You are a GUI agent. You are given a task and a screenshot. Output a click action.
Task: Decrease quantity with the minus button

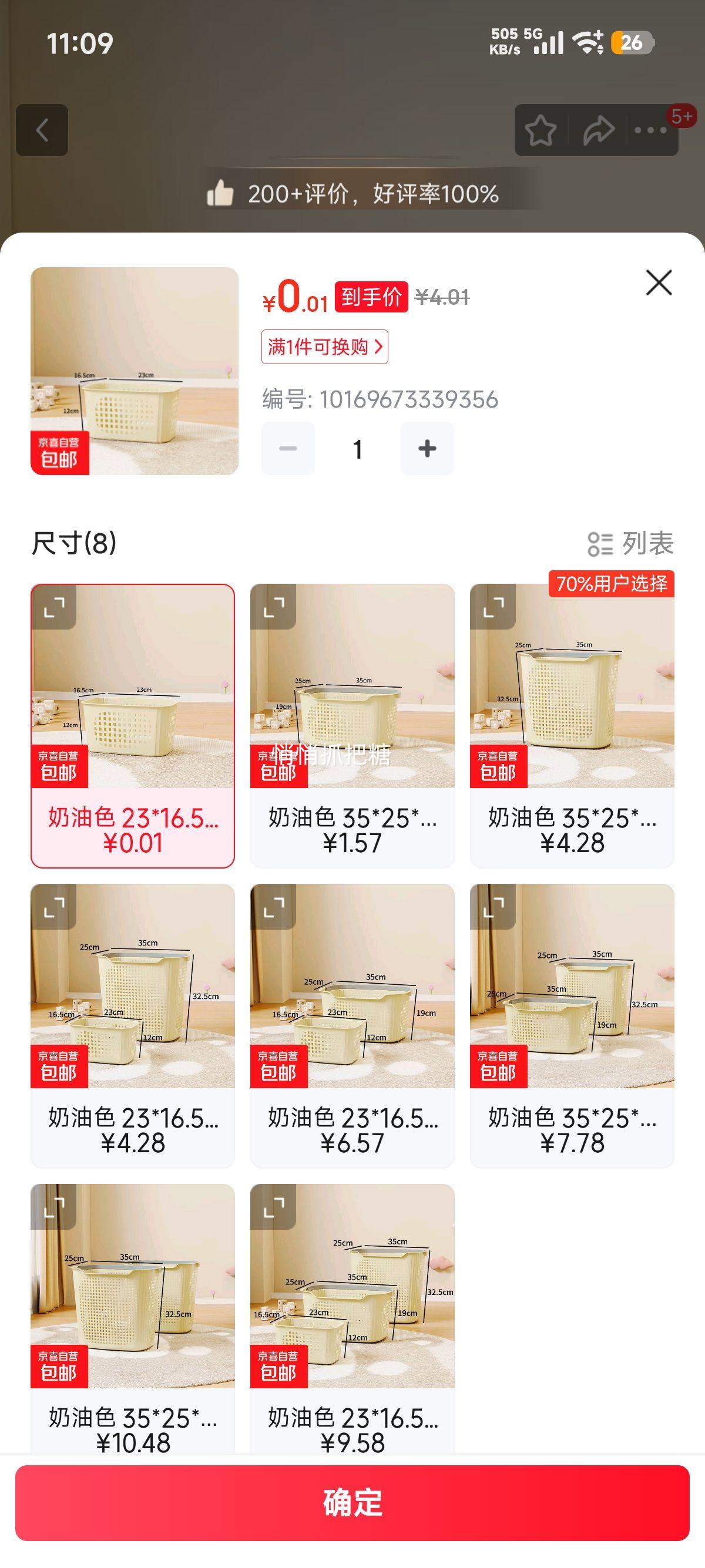pos(287,449)
